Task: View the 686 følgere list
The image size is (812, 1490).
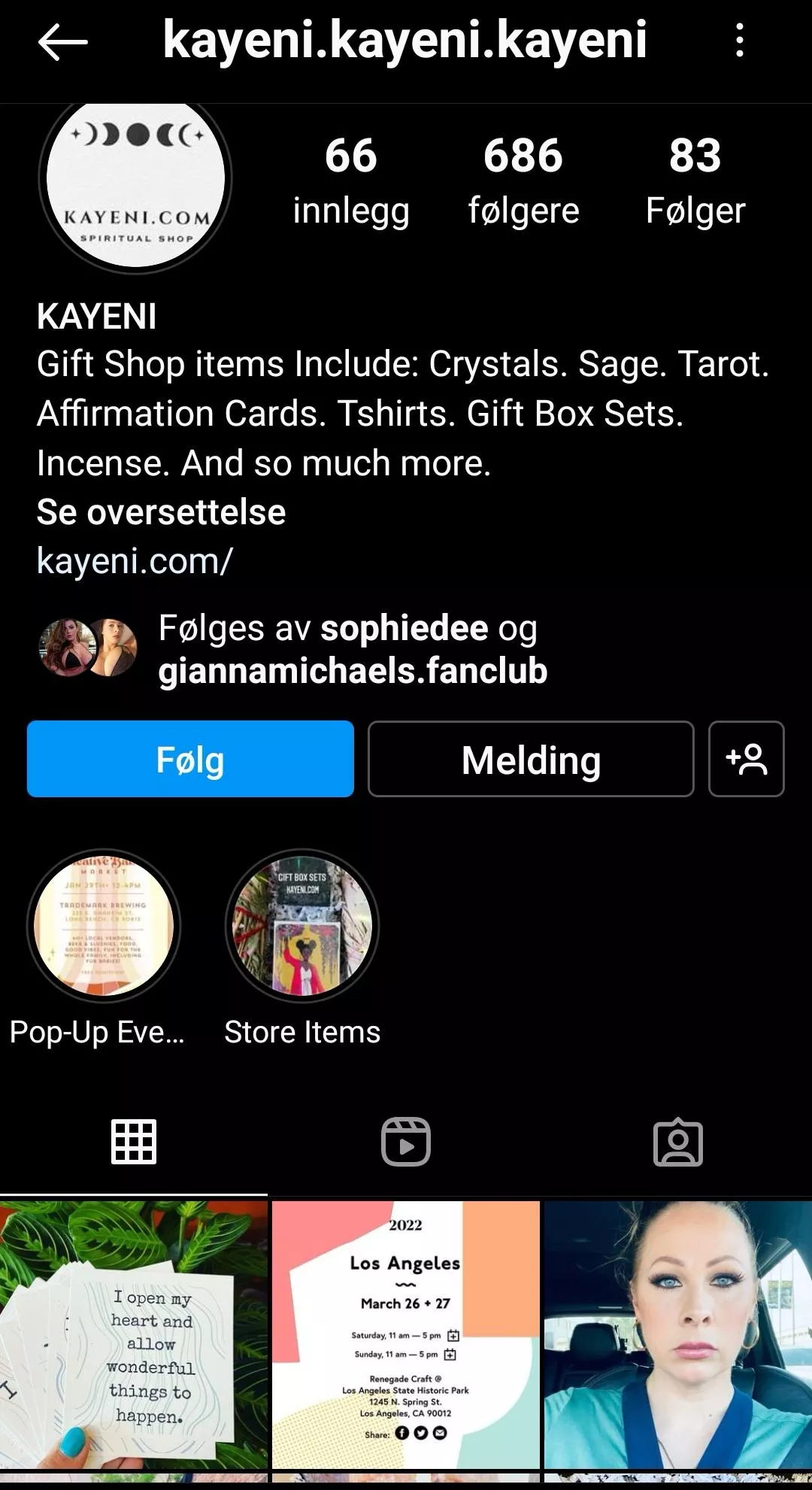Action: point(523,181)
